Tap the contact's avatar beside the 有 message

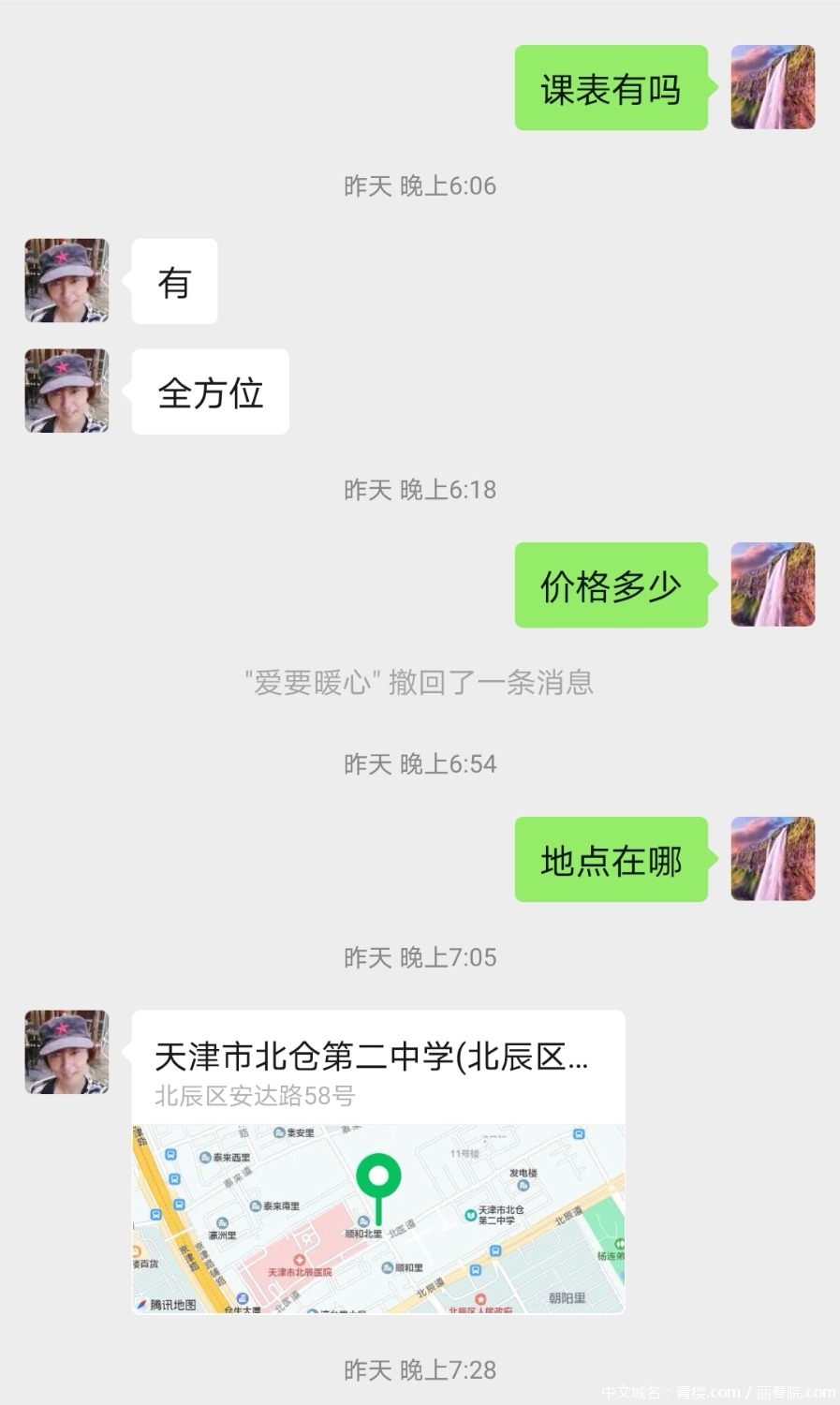pyautogui.click(x=66, y=281)
